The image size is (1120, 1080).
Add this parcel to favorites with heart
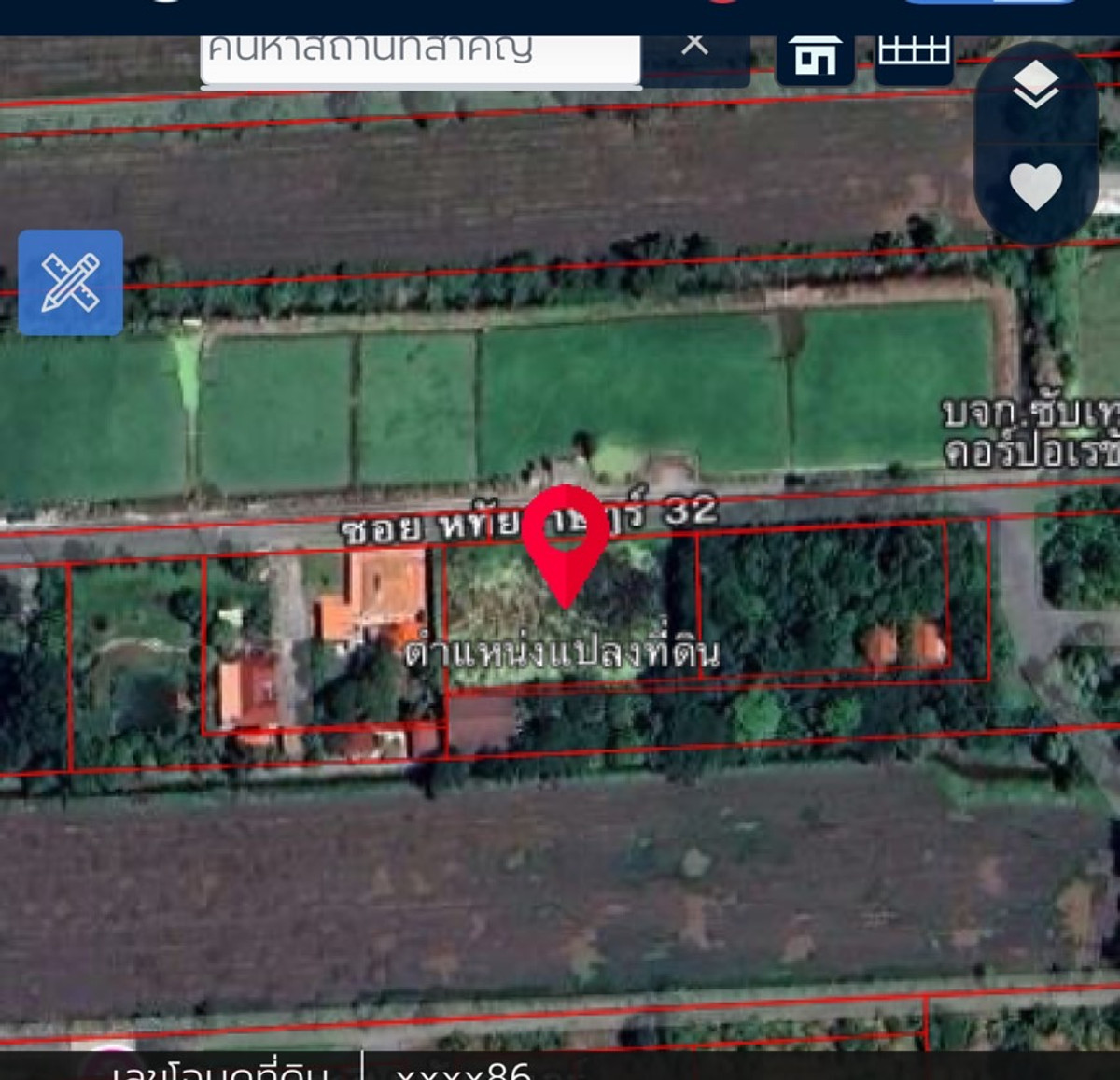click(1035, 186)
